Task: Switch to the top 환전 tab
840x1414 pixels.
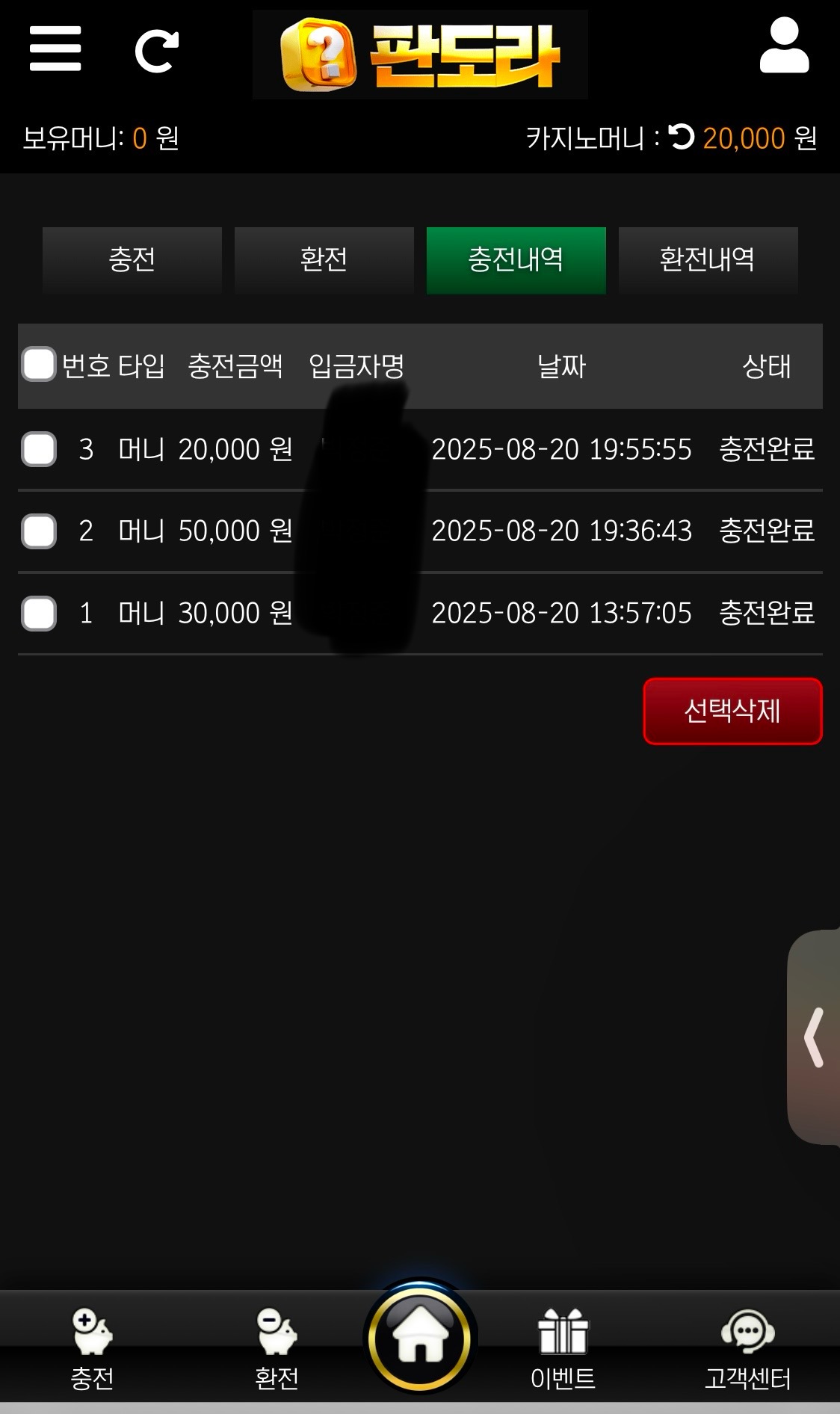Action: pos(324,260)
